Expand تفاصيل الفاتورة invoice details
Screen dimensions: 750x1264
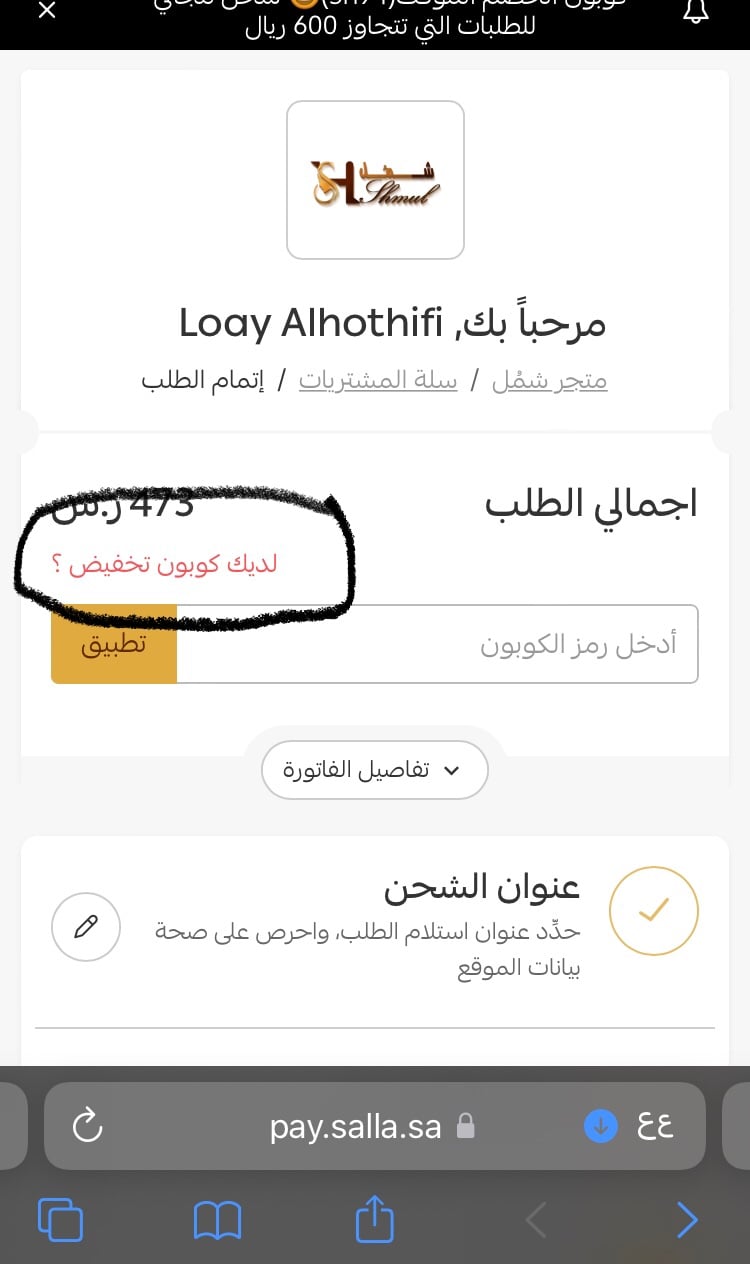click(374, 770)
